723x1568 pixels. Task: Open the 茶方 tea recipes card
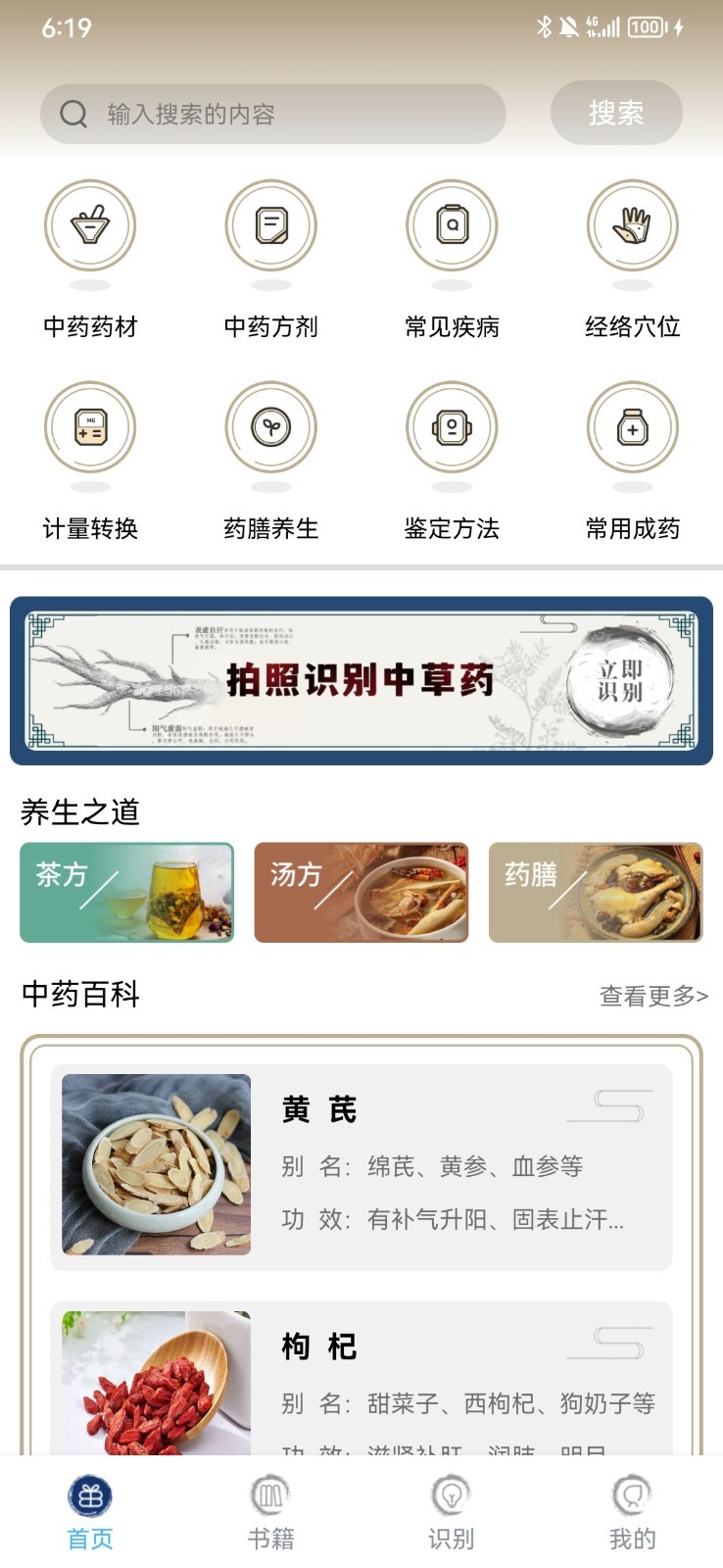[x=126, y=893]
